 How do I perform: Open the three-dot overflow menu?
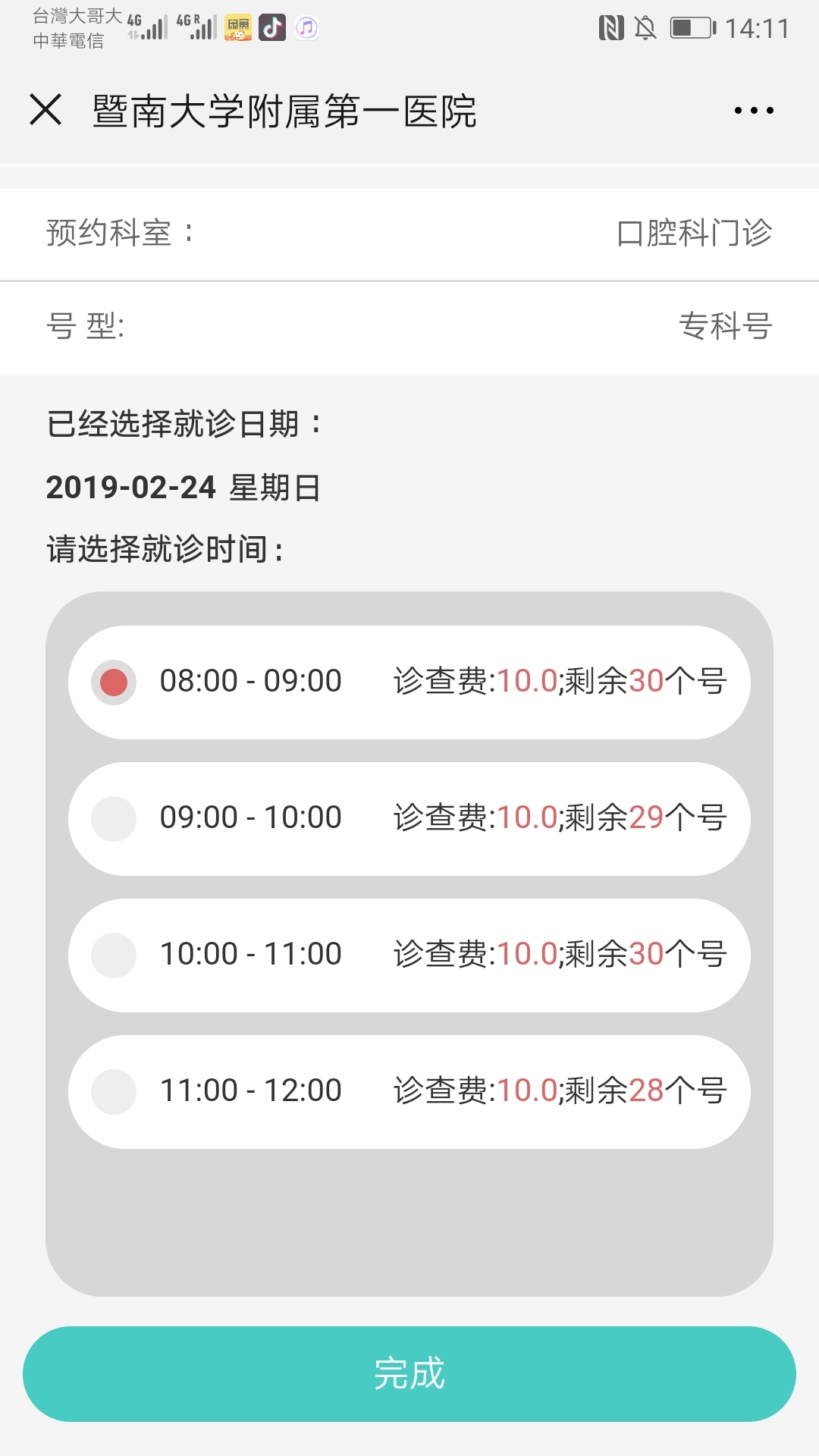754,111
